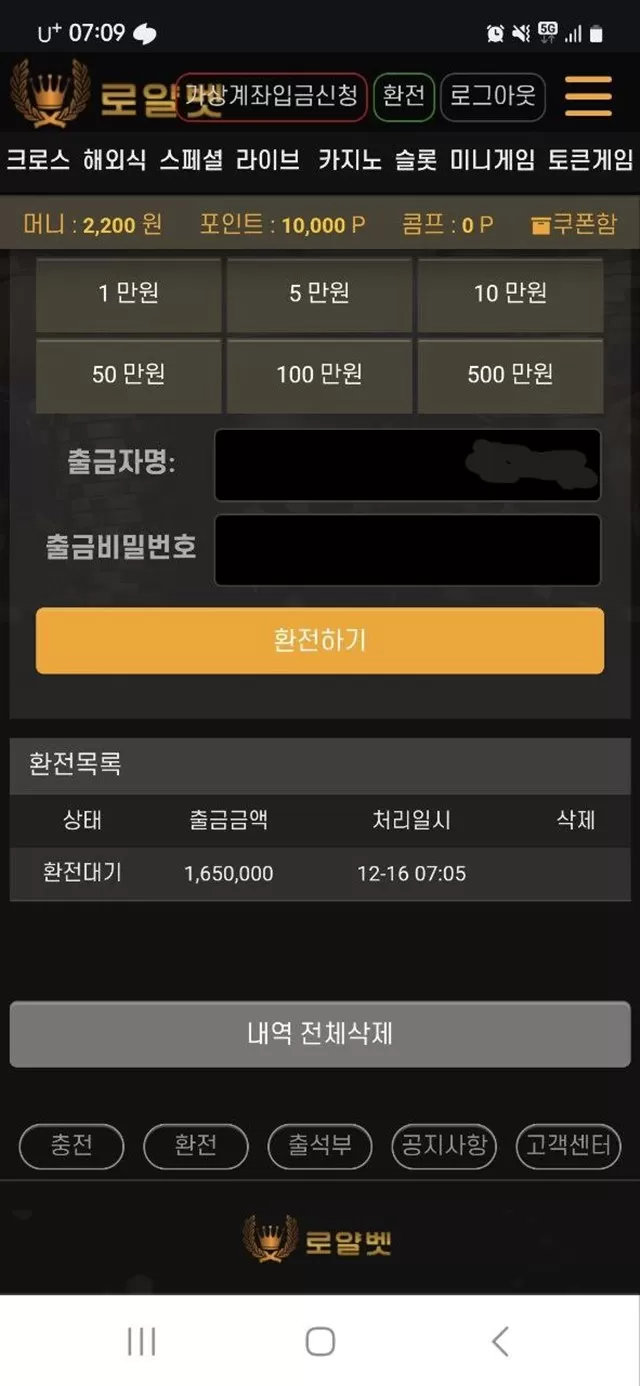This screenshot has width=640, height=1386.
Task: Focus the 출금비밀번호 field
Action: click(407, 550)
